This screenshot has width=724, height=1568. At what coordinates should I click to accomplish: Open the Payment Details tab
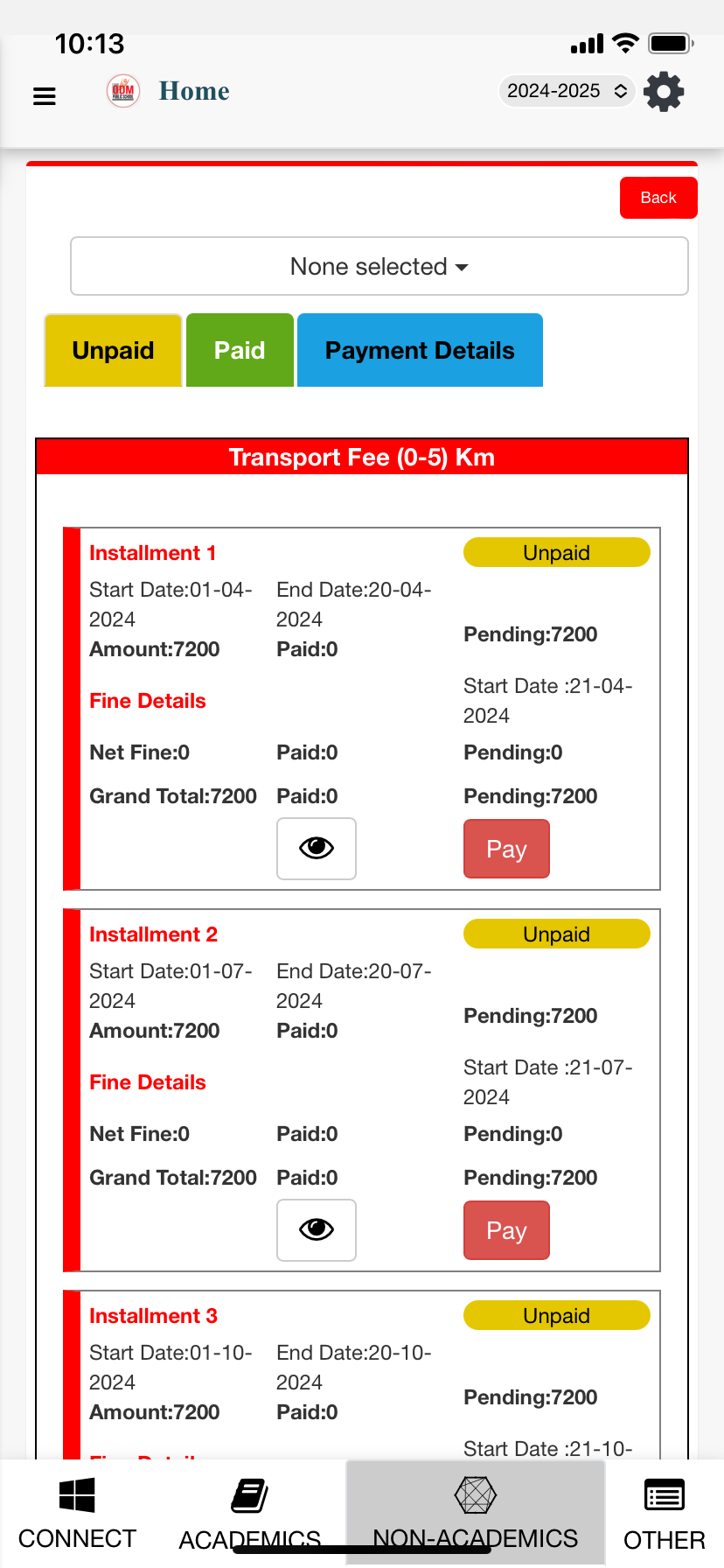pos(420,350)
